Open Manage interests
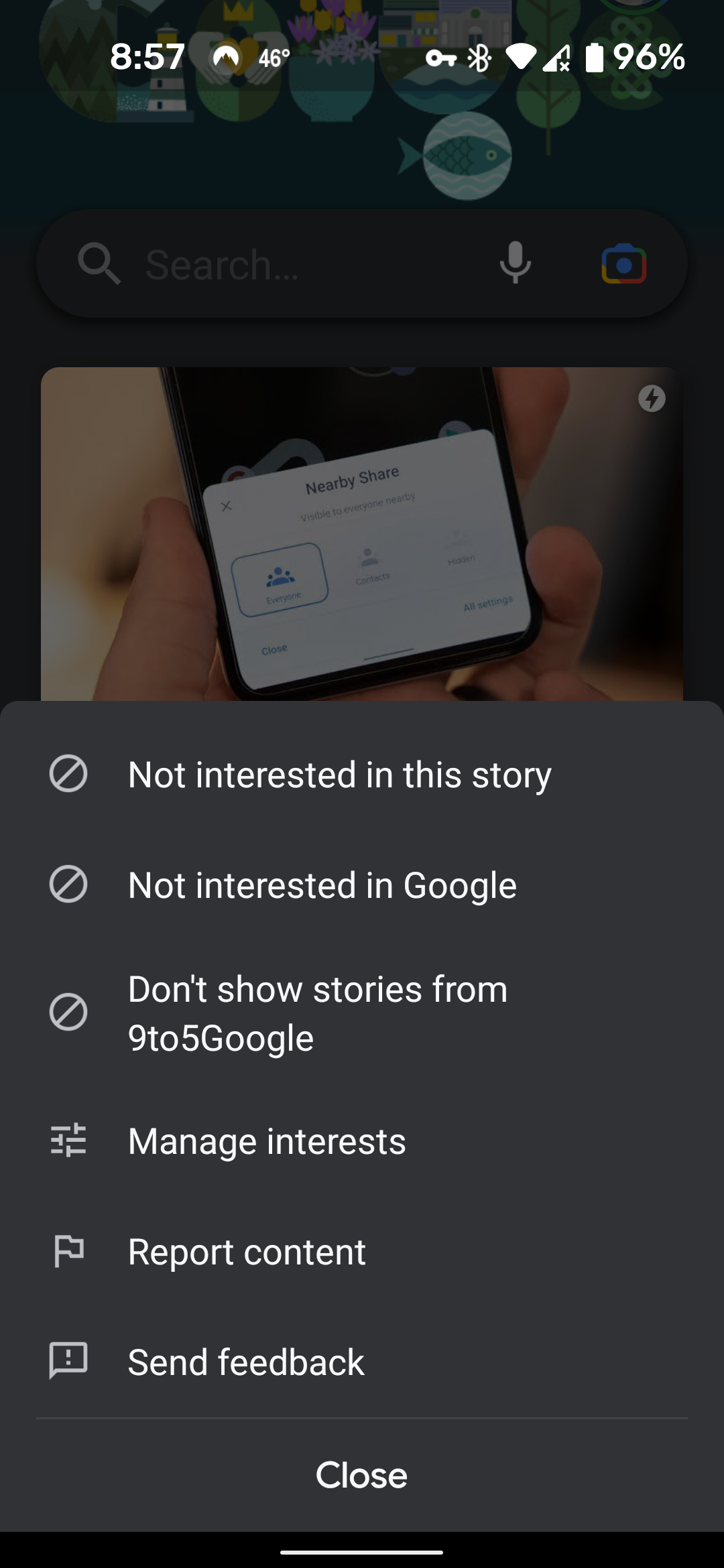724x1568 pixels. point(267,1141)
